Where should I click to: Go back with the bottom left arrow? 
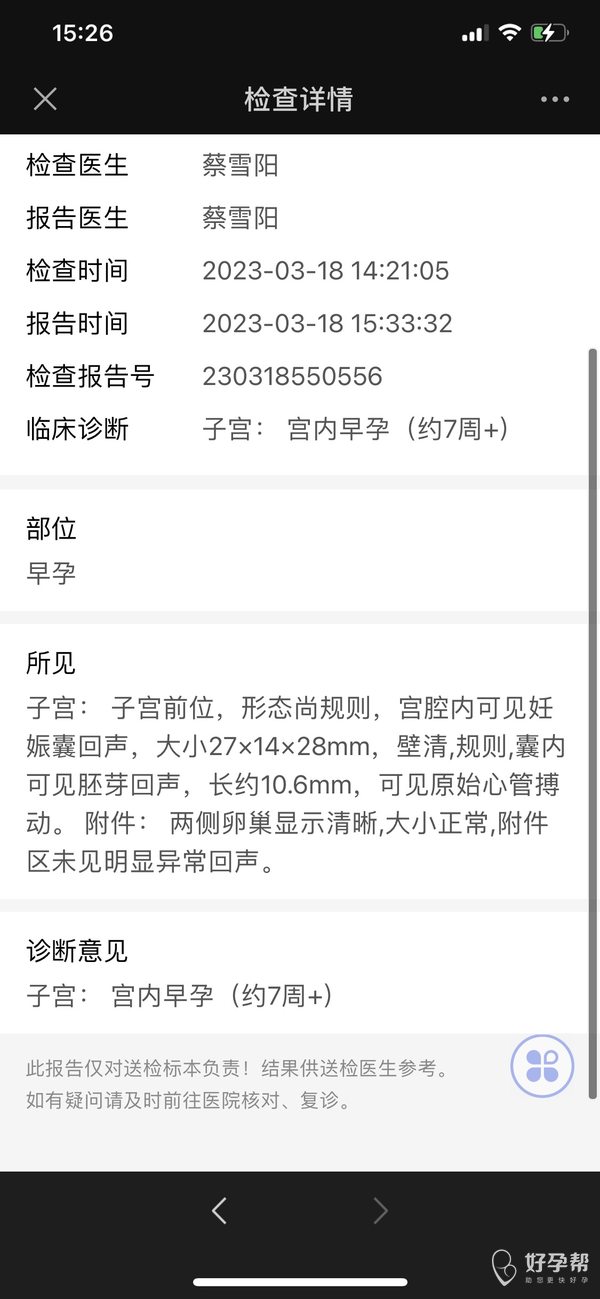(220, 1211)
